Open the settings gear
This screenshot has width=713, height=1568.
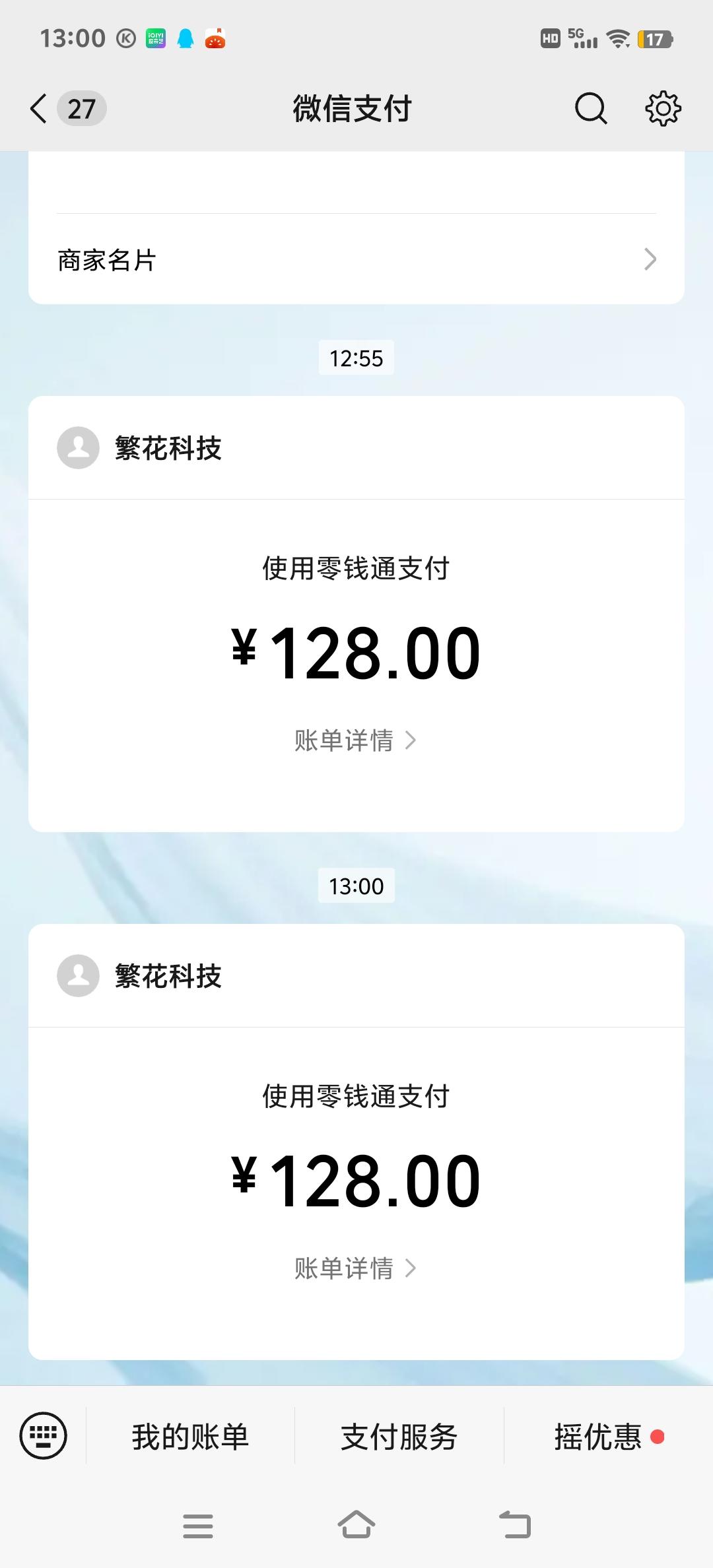(x=663, y=109)
